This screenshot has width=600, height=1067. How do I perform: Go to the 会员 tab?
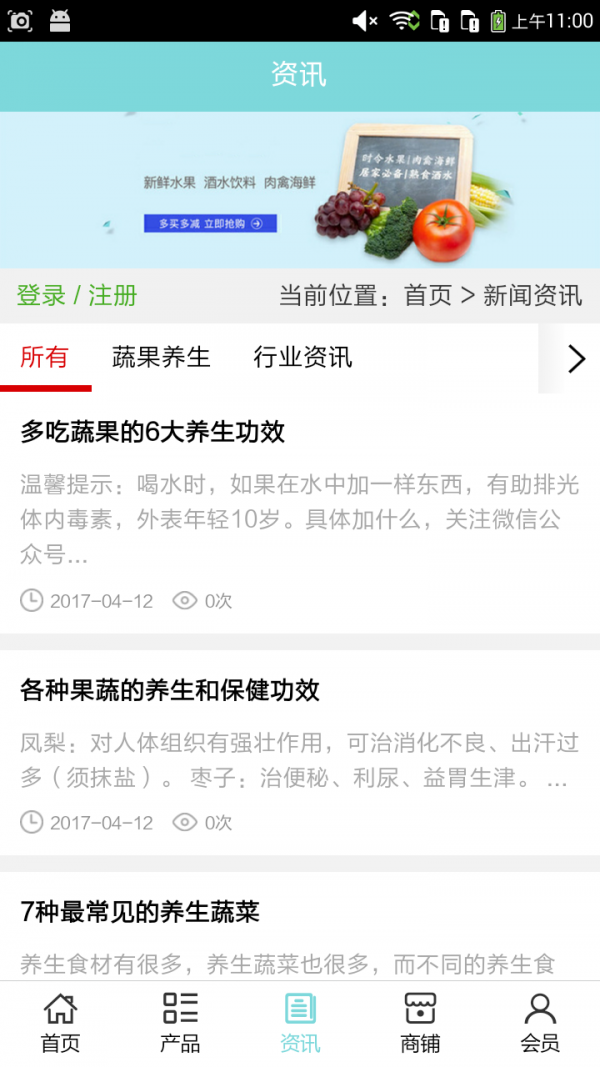(540, 1023)
